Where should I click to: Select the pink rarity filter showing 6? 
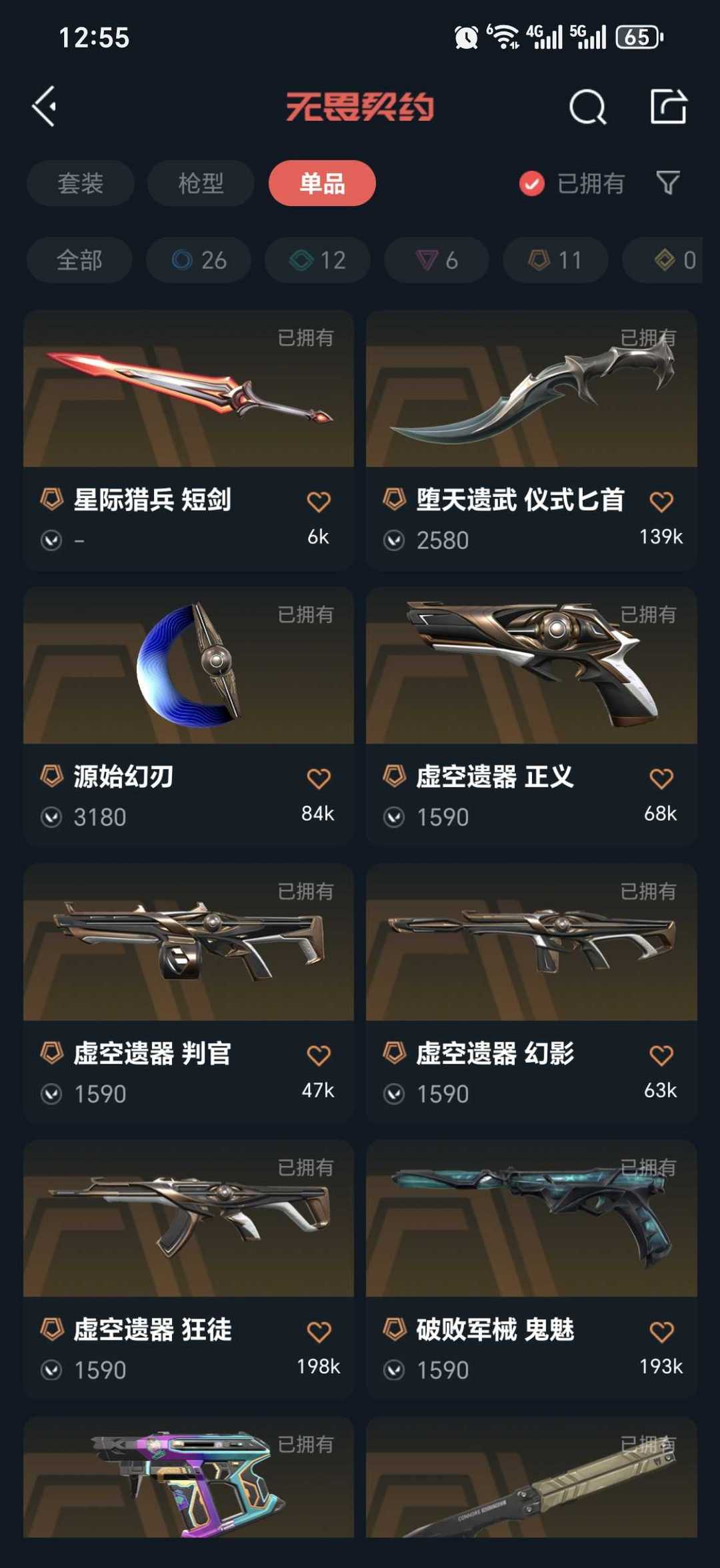pyautogui.click(x=435, y=260)
